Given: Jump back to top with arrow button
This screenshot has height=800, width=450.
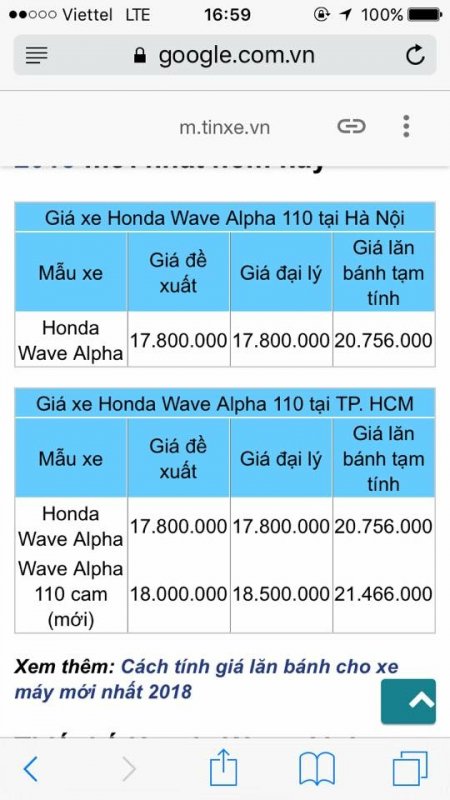Looking at the screenshot, I should pyautogui.click(x=408, y=701).
